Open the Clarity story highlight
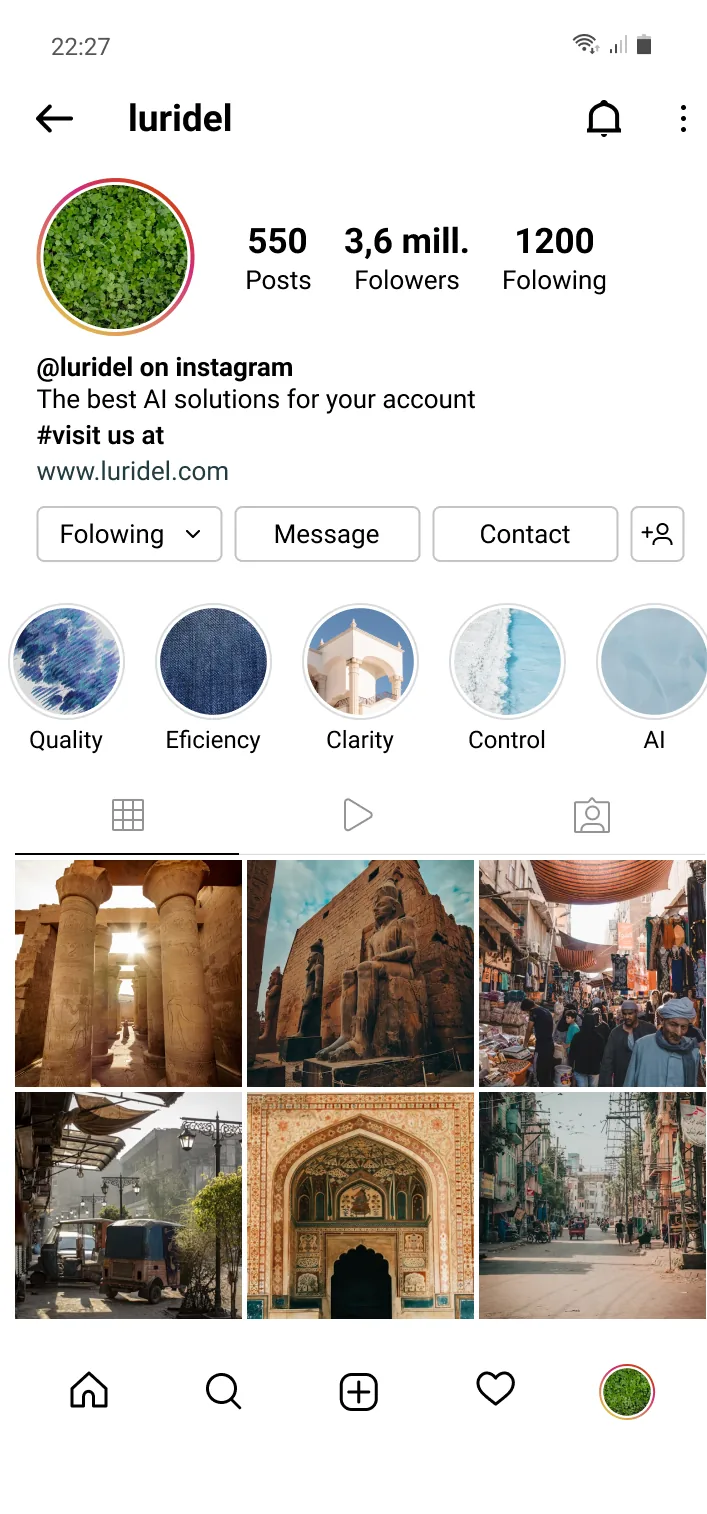This screenshot has height=1514, width=707. coord(360,662)
